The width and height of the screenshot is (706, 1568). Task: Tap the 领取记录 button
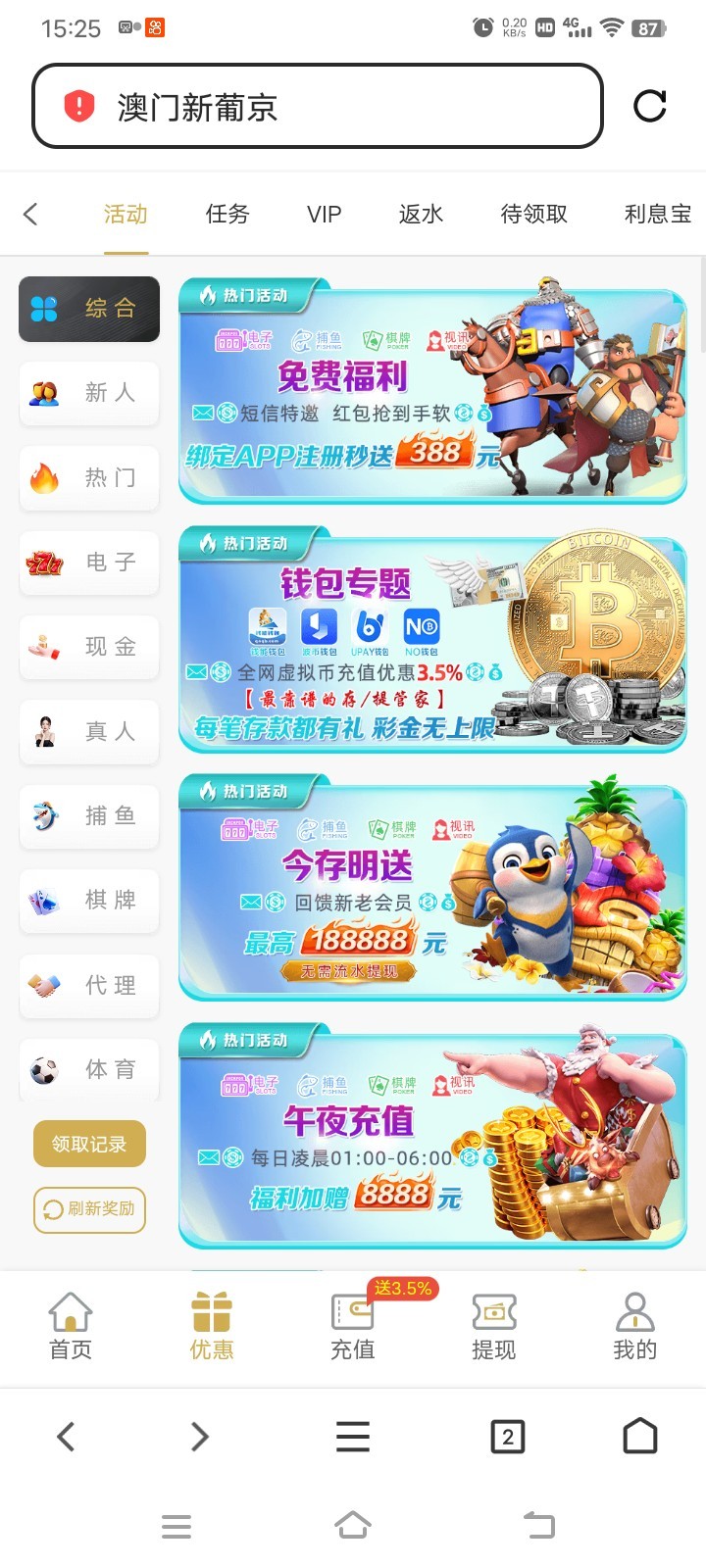[x=89, y=1144]
